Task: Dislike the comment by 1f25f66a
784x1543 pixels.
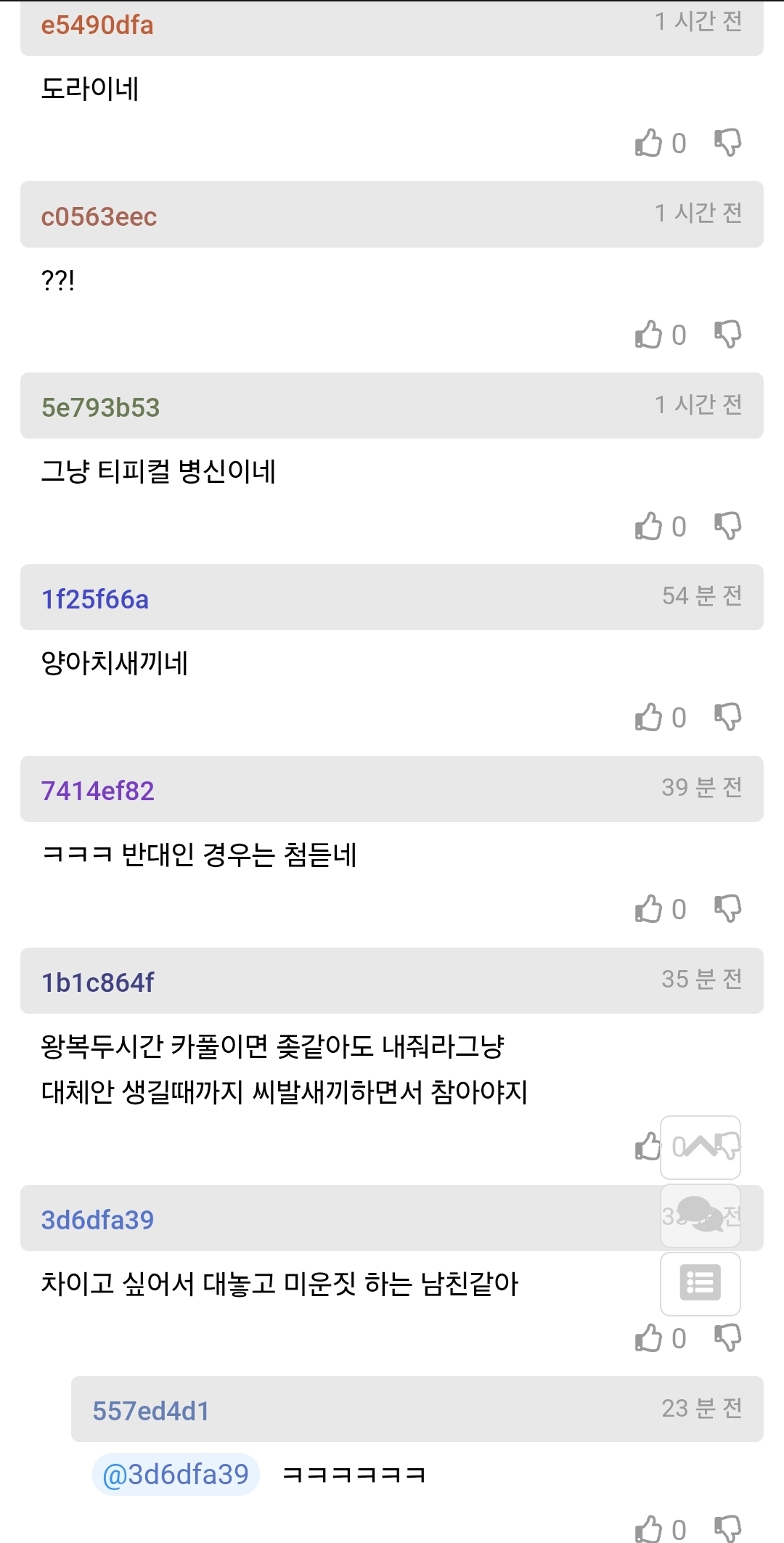Action: [727, 717]
